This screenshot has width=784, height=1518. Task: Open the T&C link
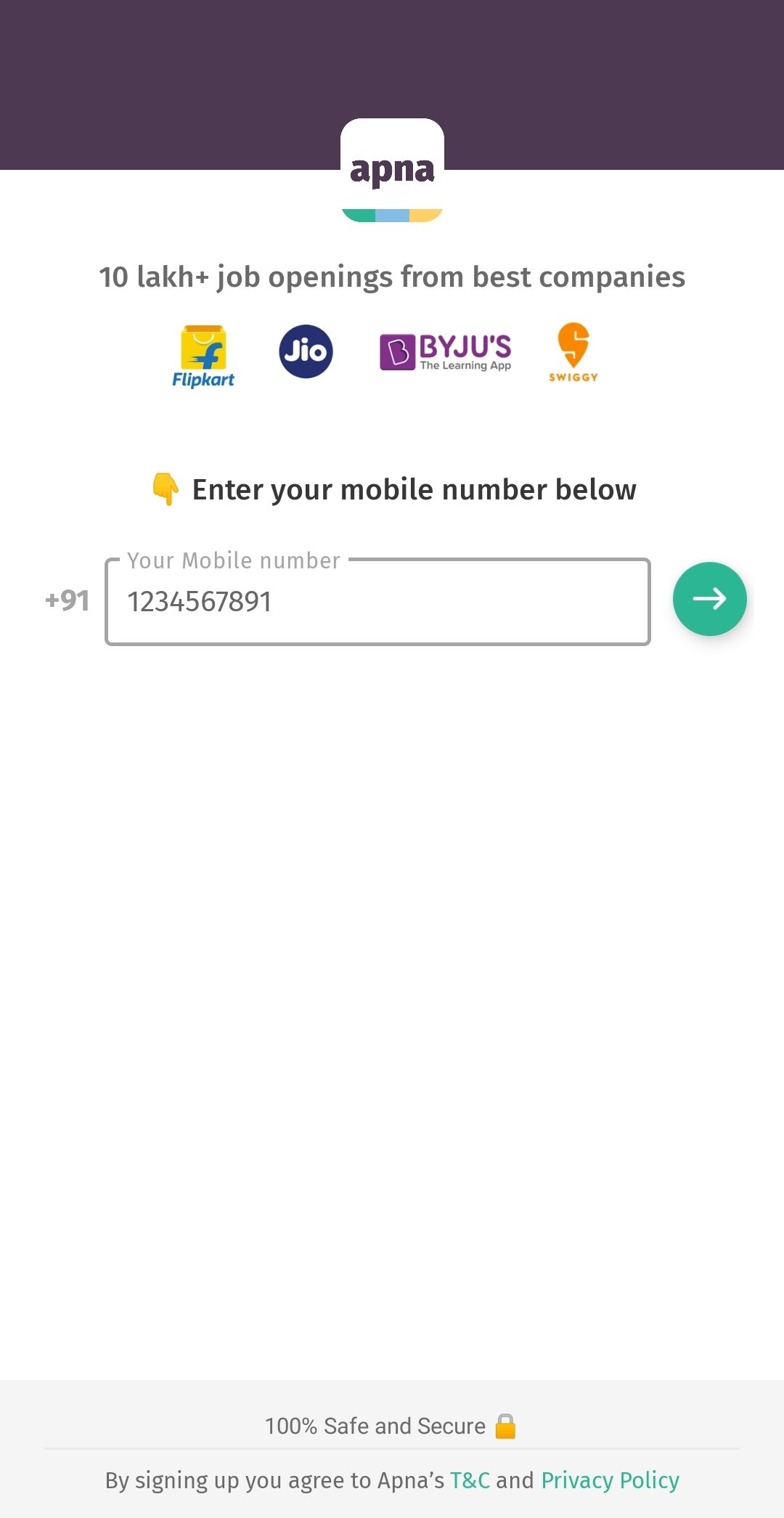470,1480
